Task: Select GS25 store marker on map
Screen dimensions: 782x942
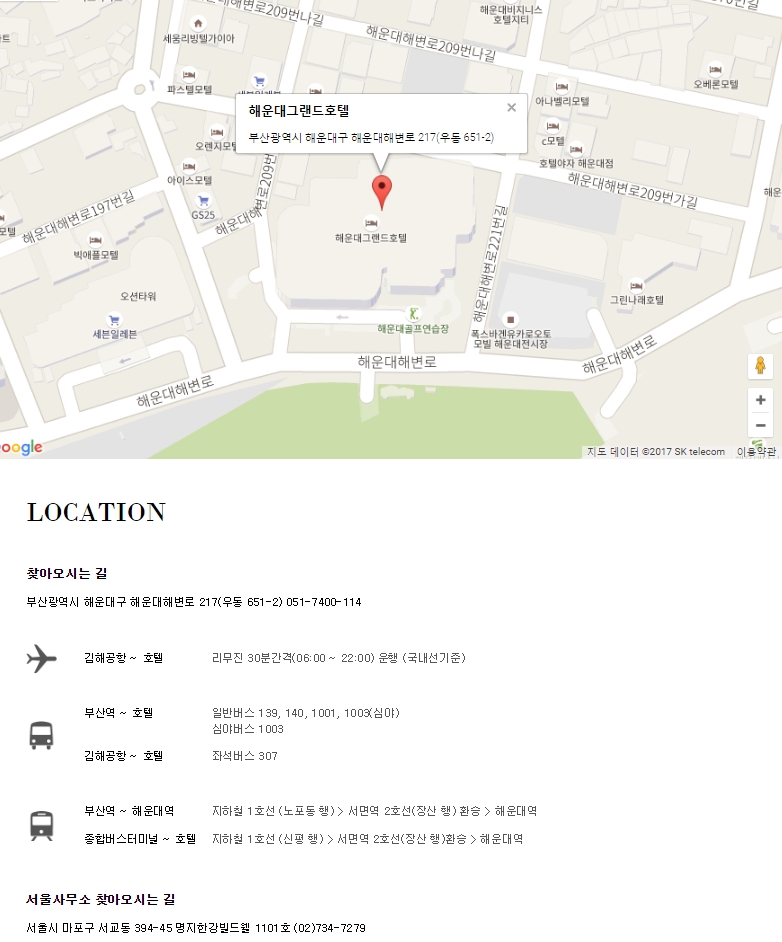Action: pos(204,200)
